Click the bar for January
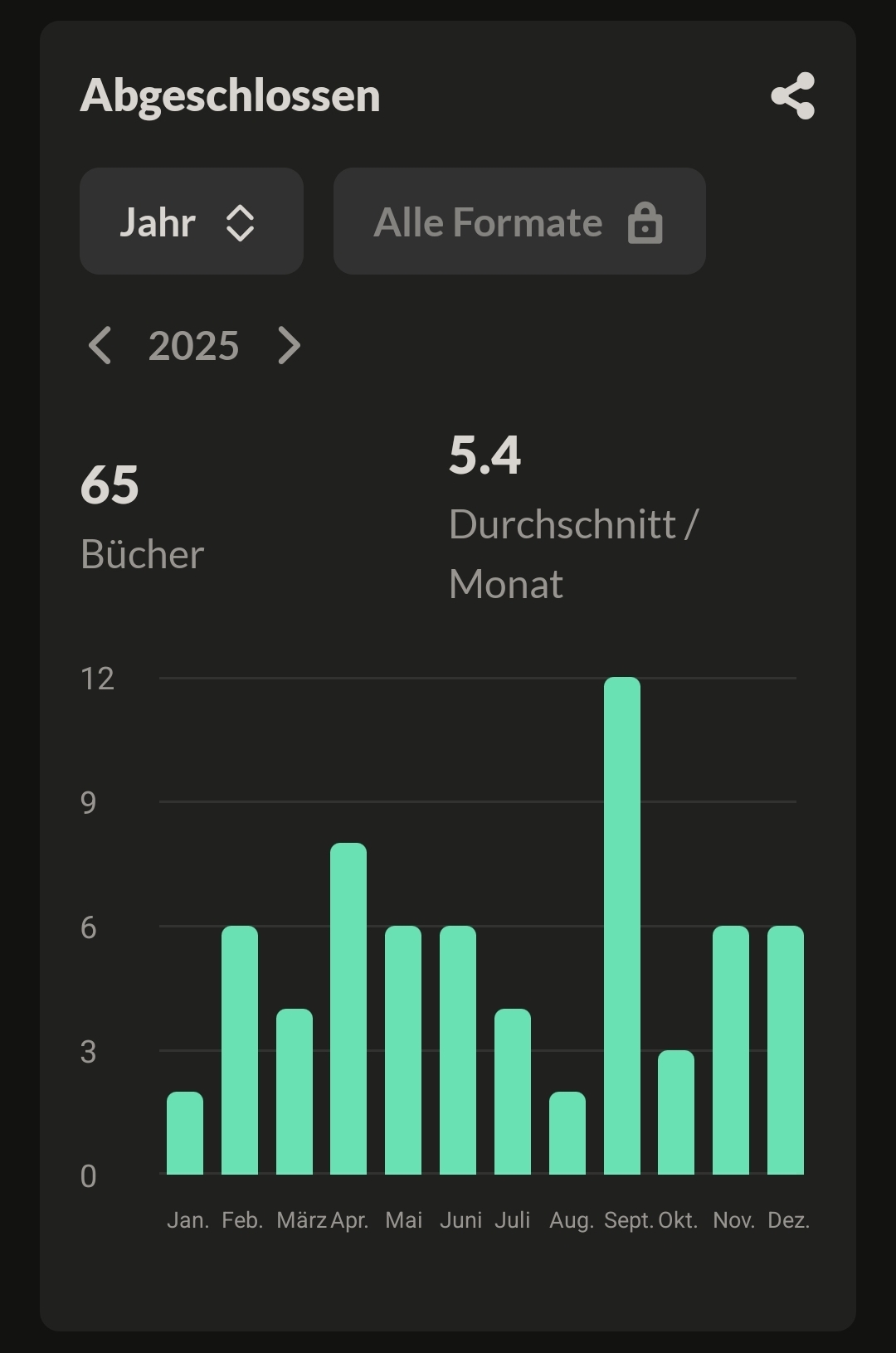The width and height of the screenshot is (896, 1353). (184, 1136)
